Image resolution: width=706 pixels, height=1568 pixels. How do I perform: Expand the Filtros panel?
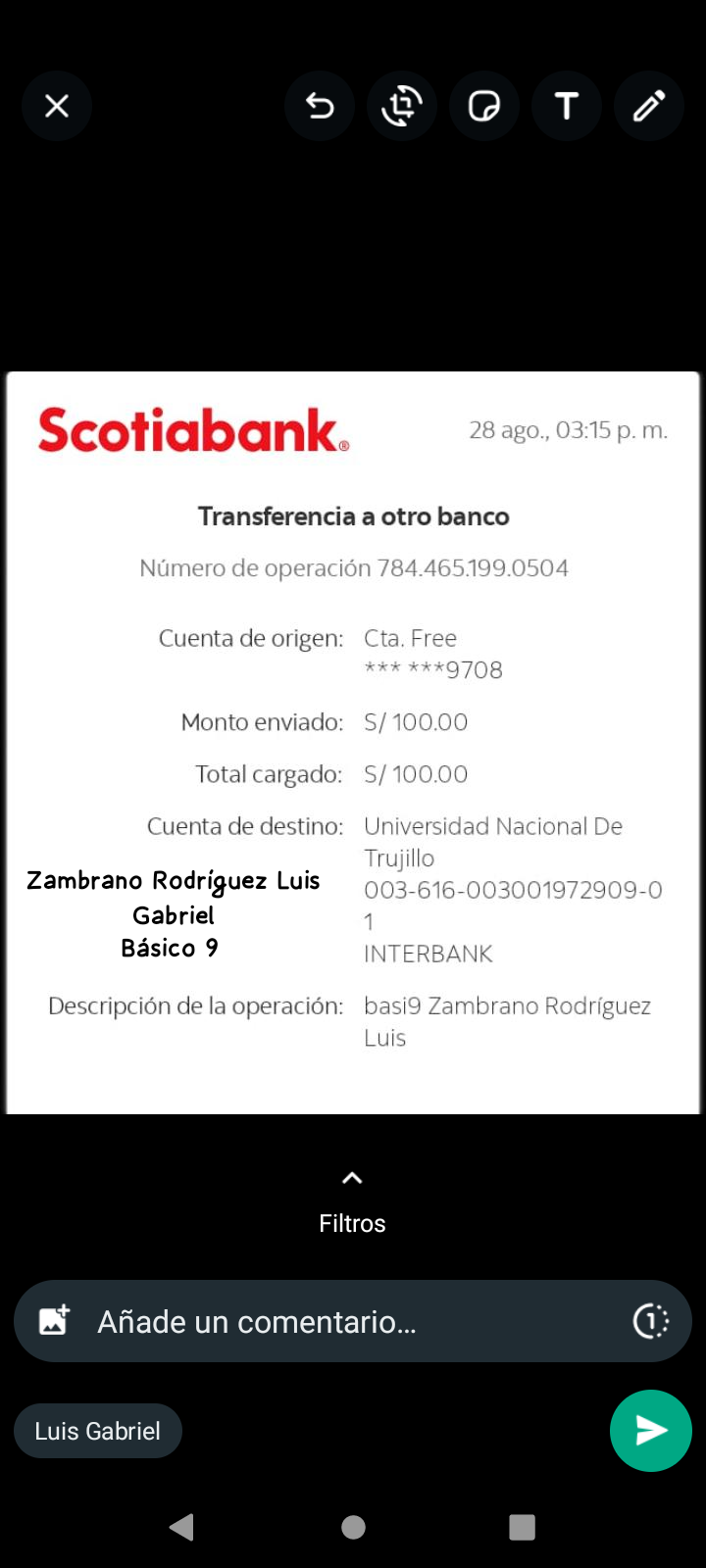(352, 1202)
